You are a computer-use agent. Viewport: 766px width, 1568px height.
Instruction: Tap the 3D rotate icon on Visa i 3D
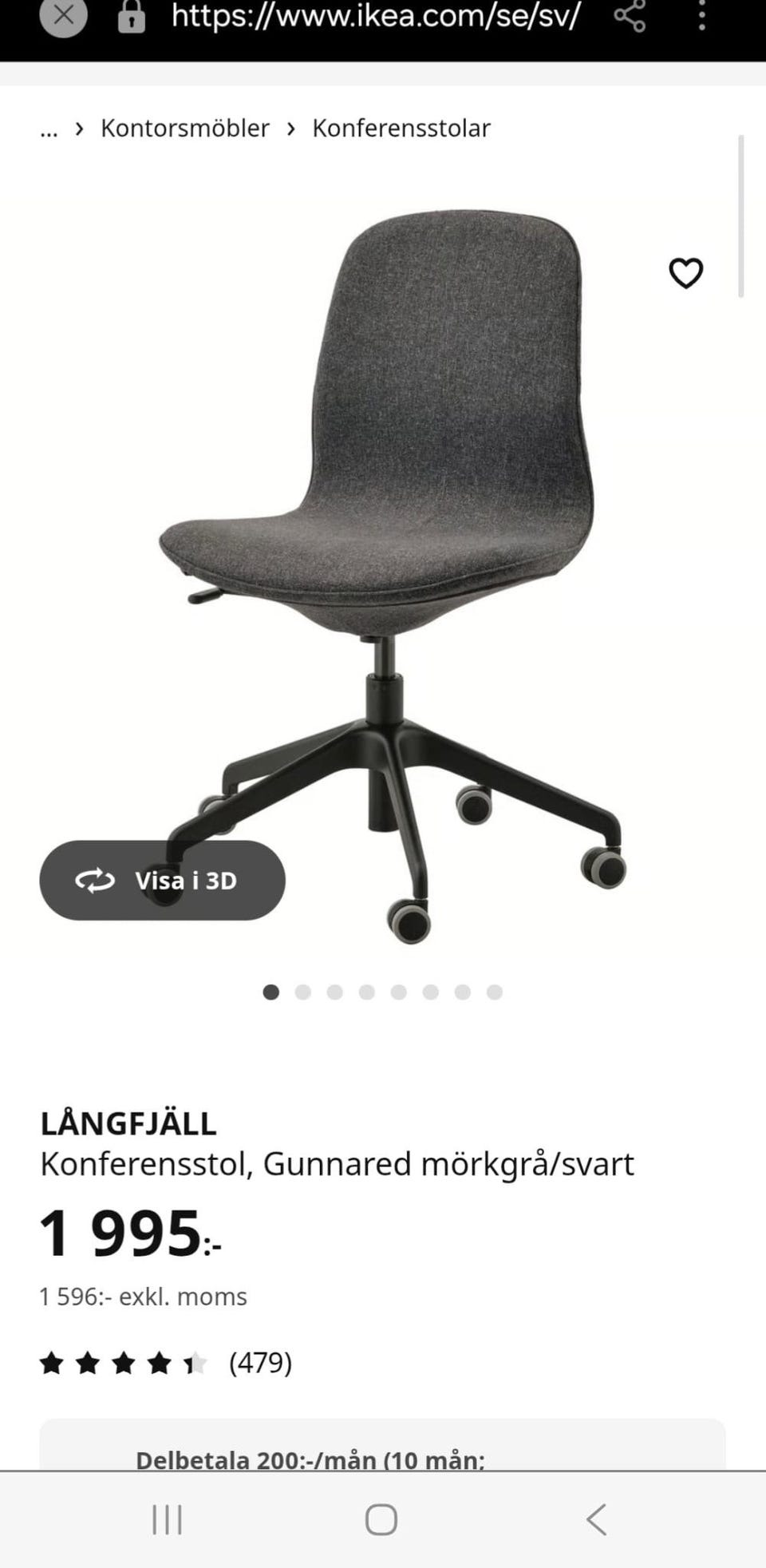click(96, 880)
